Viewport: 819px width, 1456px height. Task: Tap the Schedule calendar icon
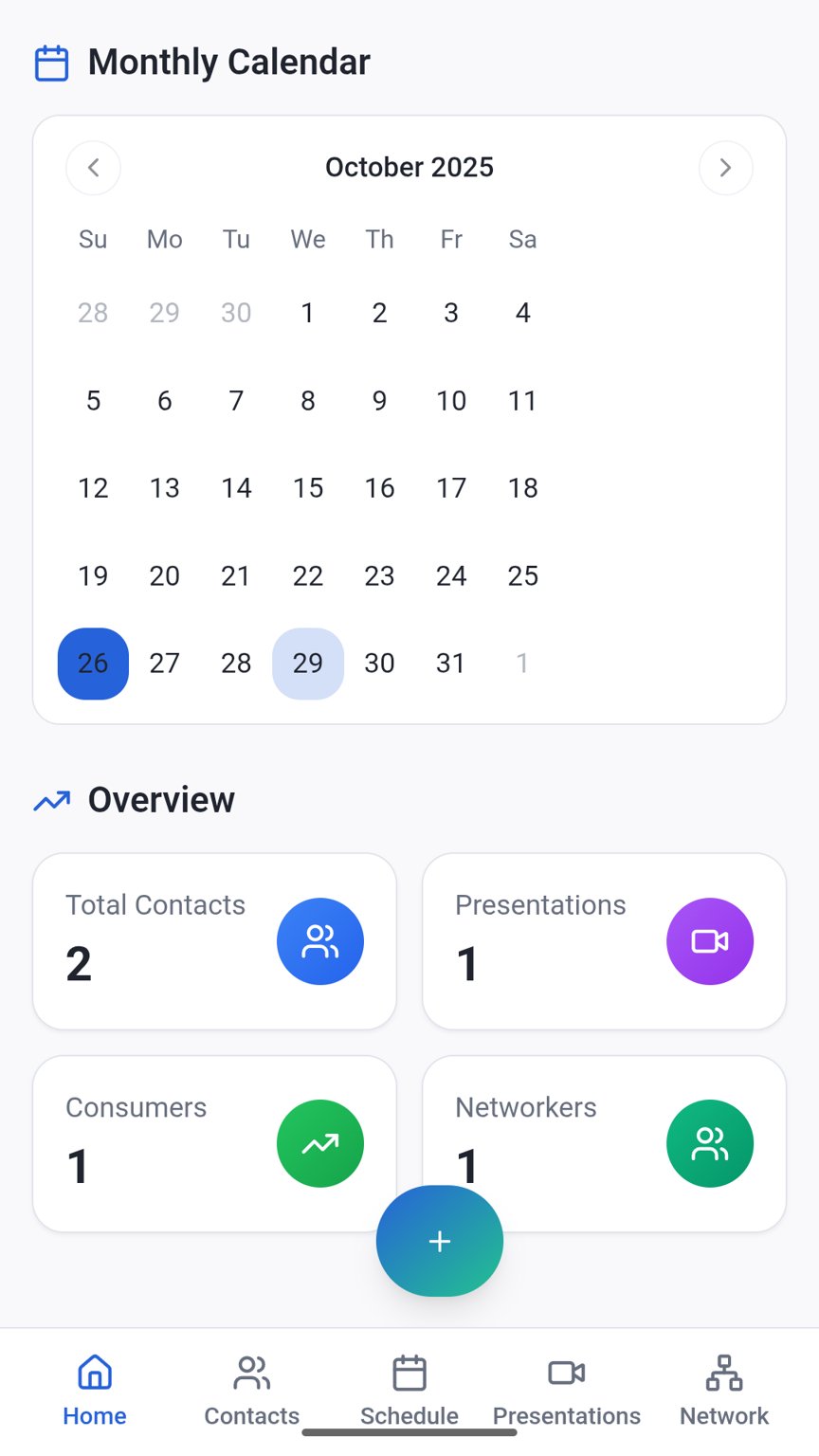pos(409,1372)
